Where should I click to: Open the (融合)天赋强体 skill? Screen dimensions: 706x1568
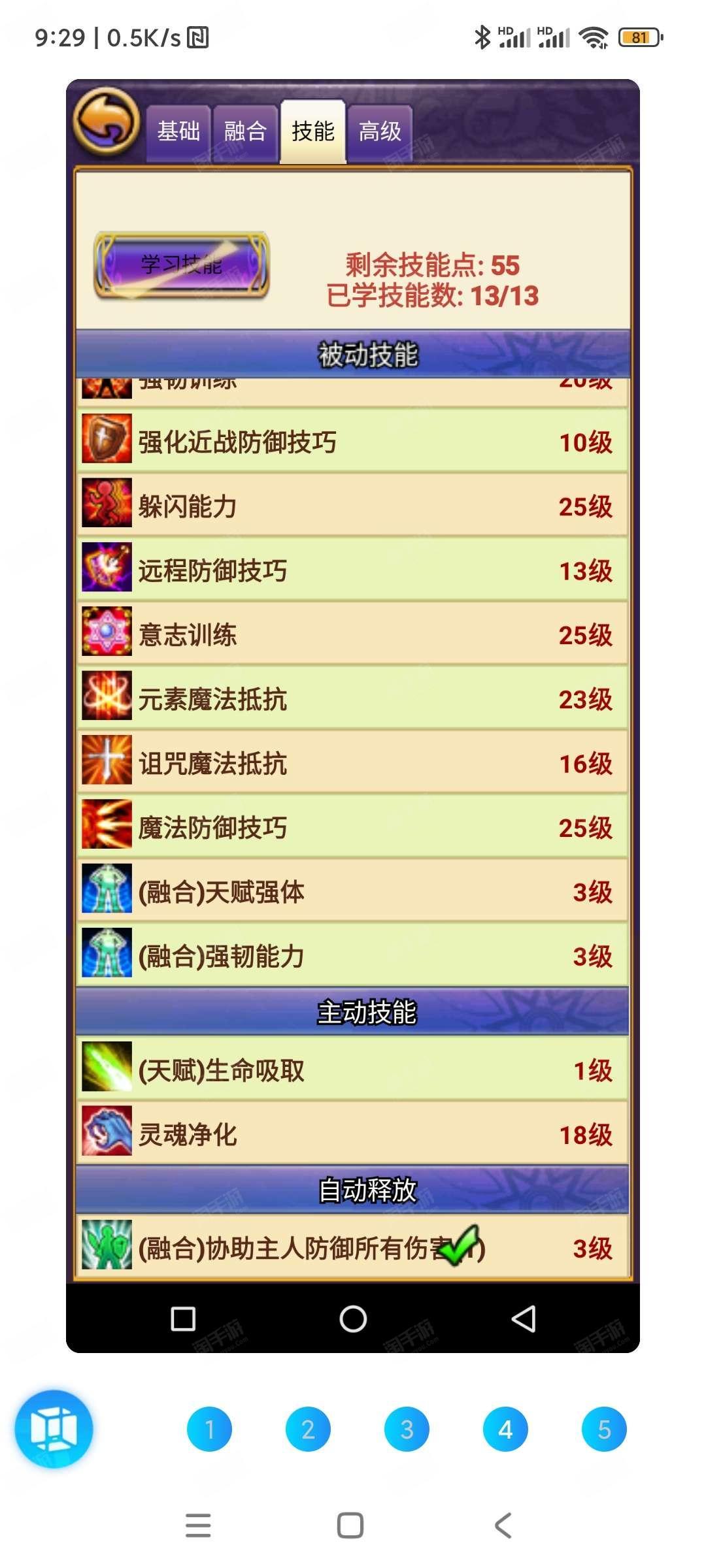[x=353, y=891]
